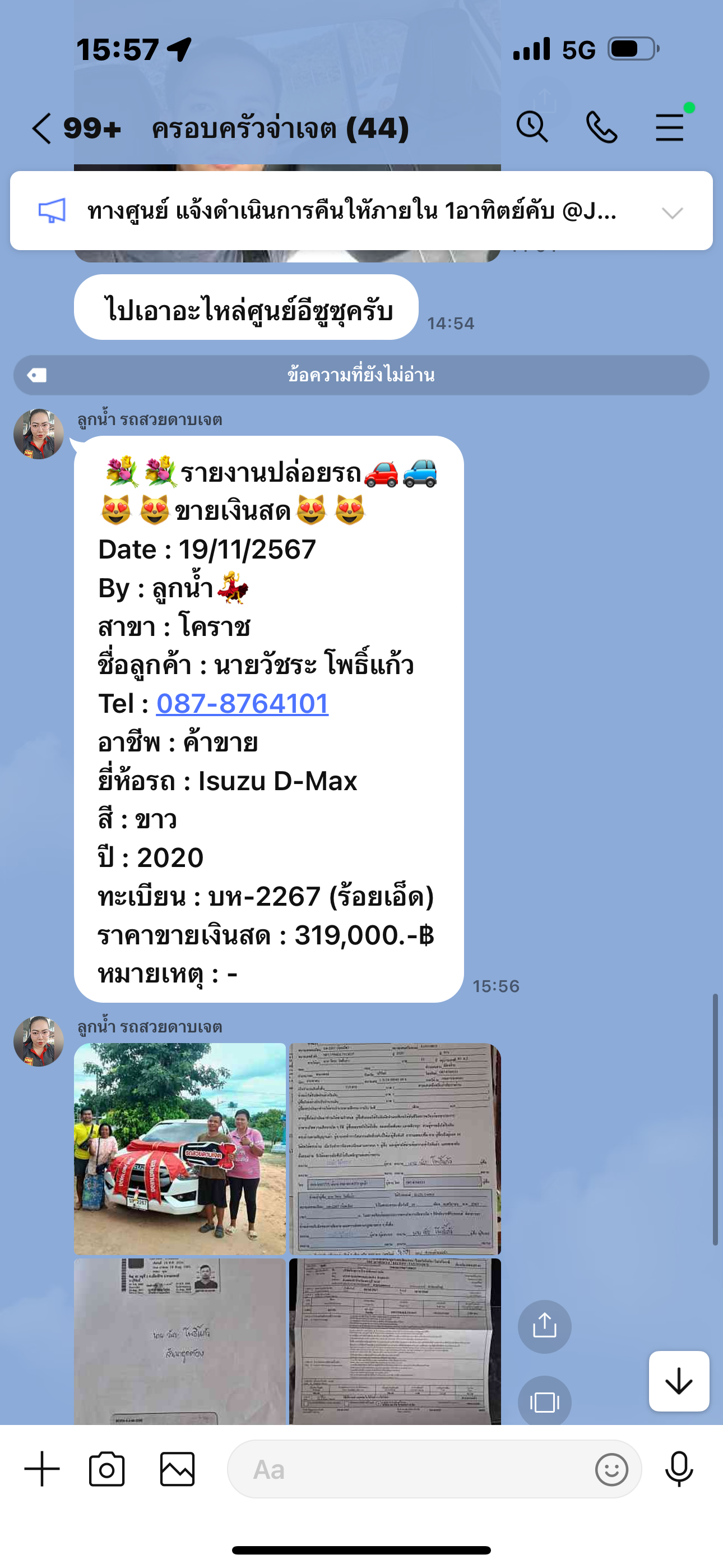
Task: Share the photo album
Action: tap(544, 1326)
